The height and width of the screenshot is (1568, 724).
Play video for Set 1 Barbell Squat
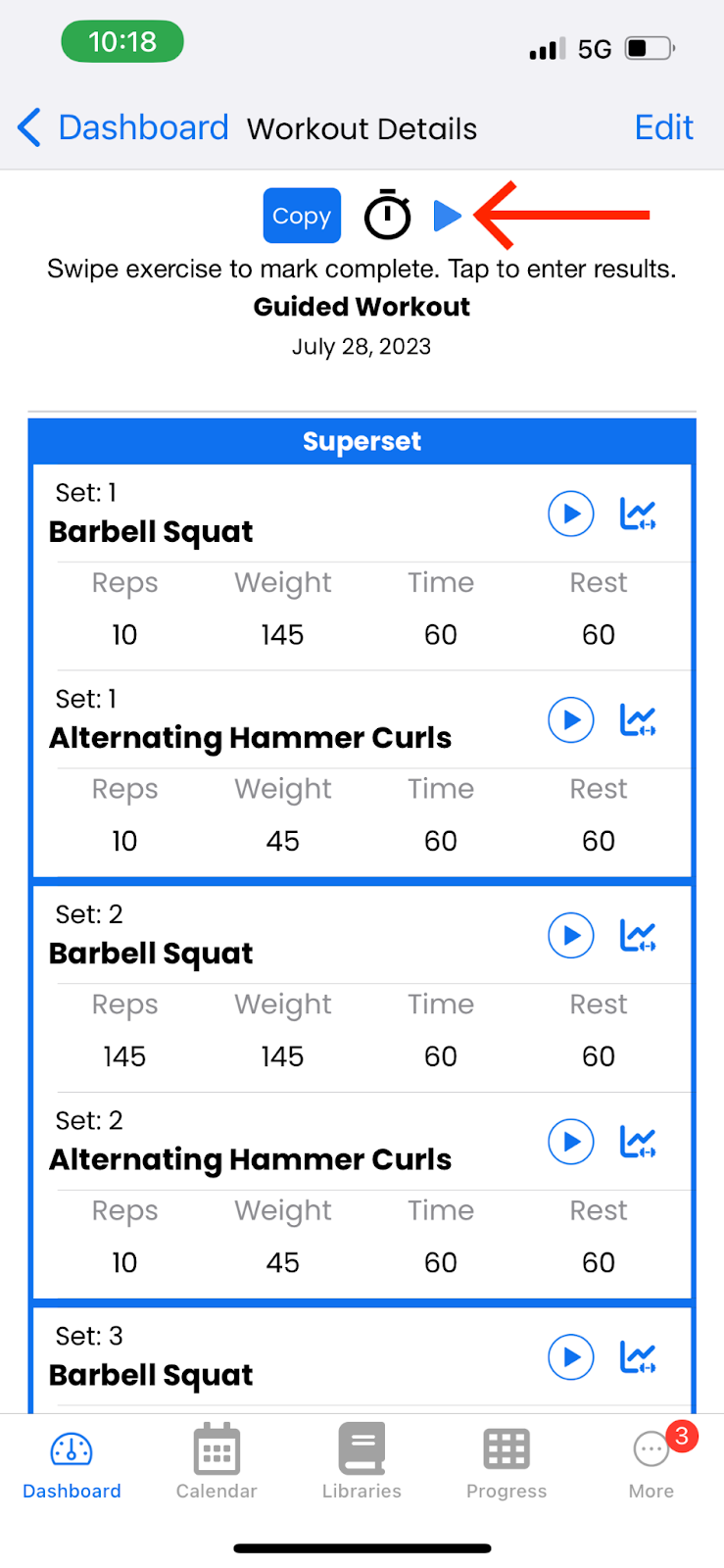click(571, 514)
